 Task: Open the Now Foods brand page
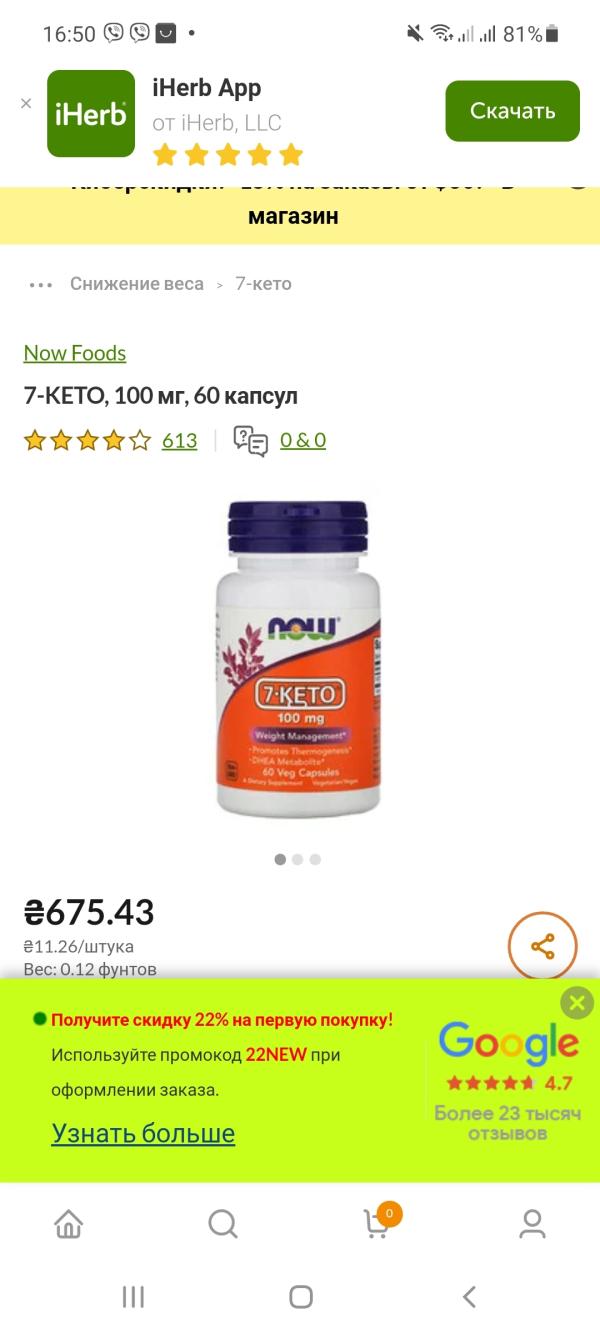(x=75, y=353)
